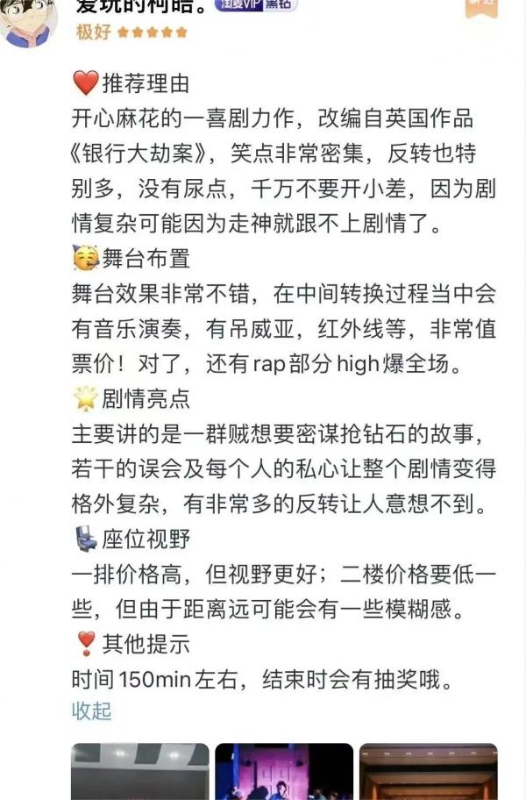Viewport: 526px width, 800px height.
Task: Open the reviewer's Conan avatar
Action: coord(29,21)
